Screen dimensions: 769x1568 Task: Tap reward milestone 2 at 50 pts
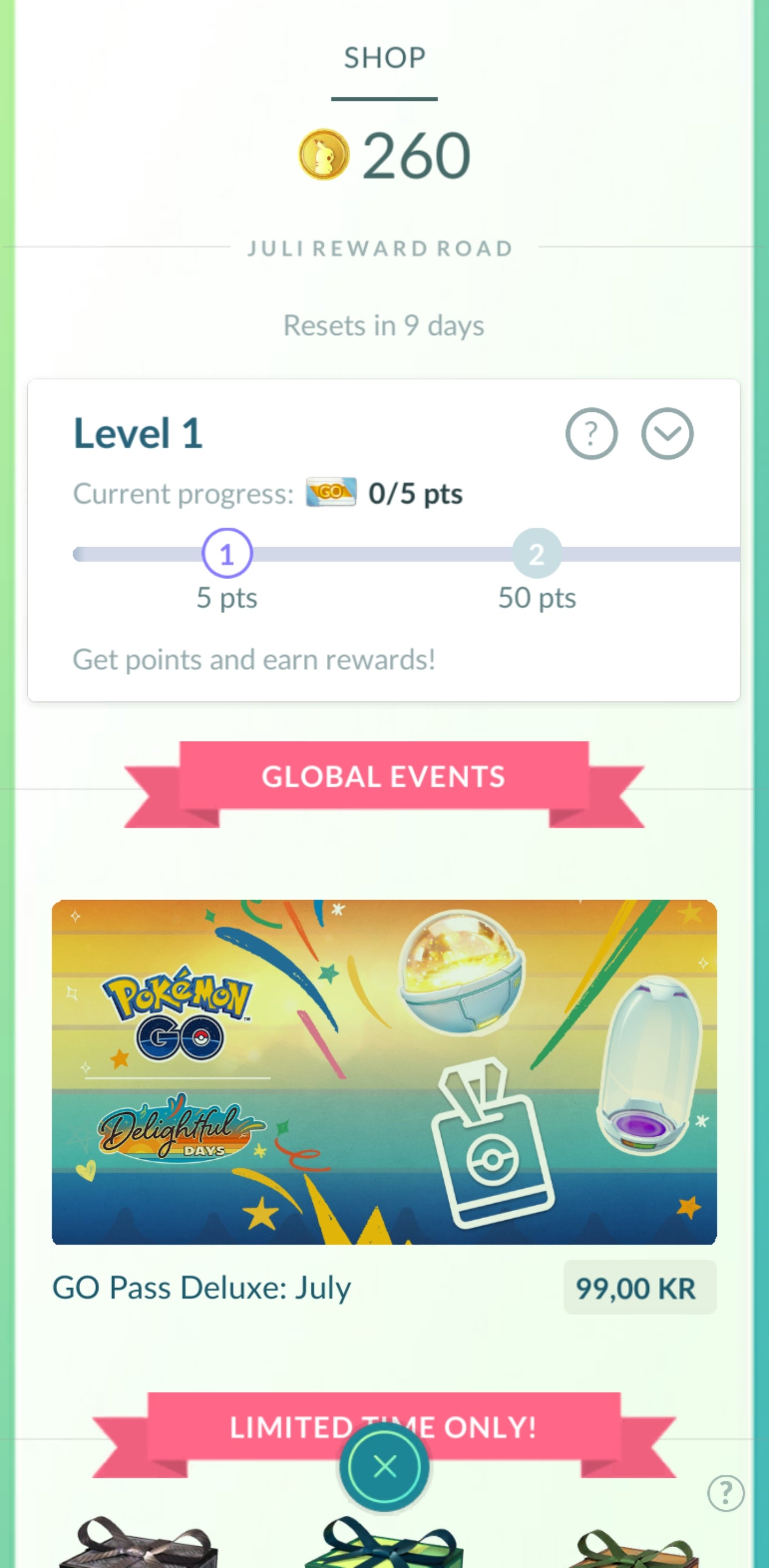pyautogui.click(x=536, y=553)
